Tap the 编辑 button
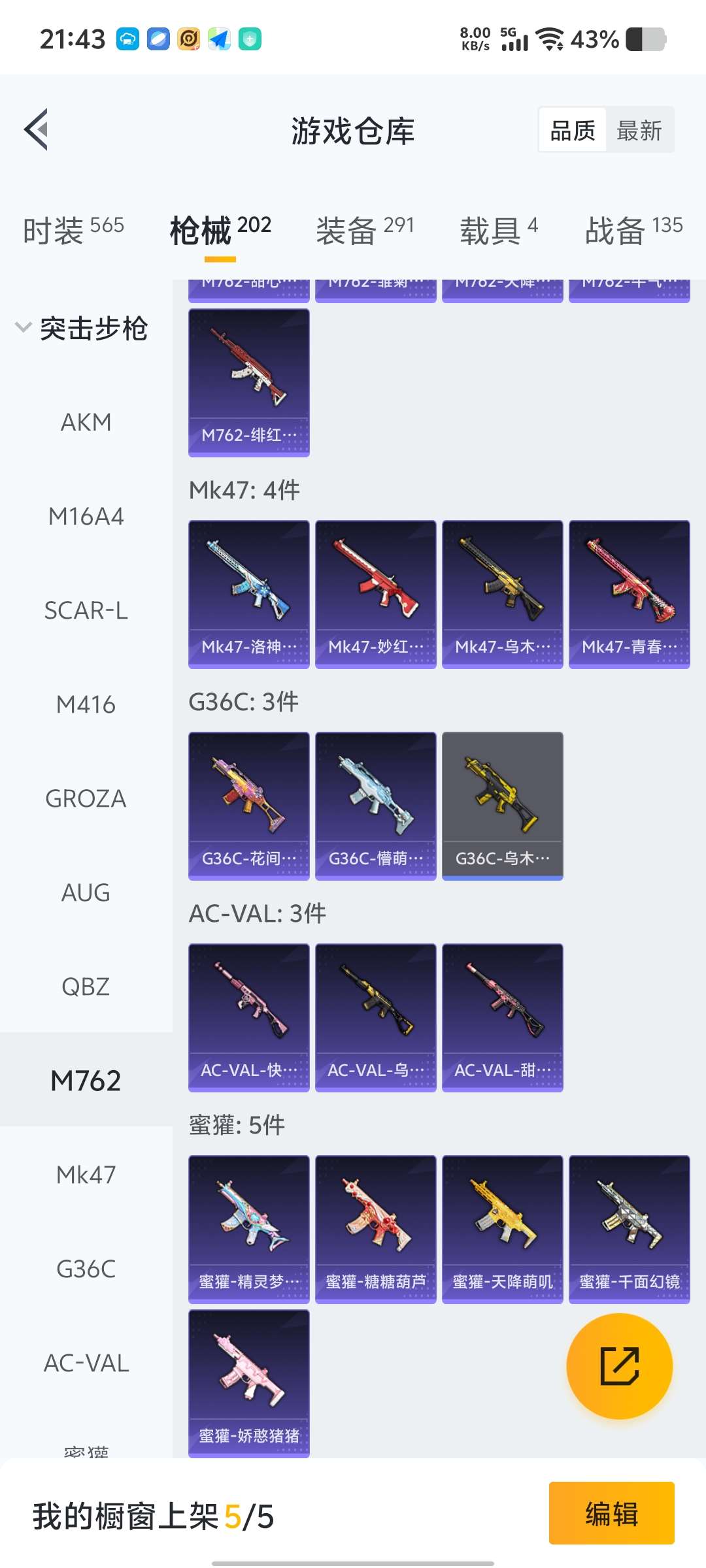 [611, 1513]
